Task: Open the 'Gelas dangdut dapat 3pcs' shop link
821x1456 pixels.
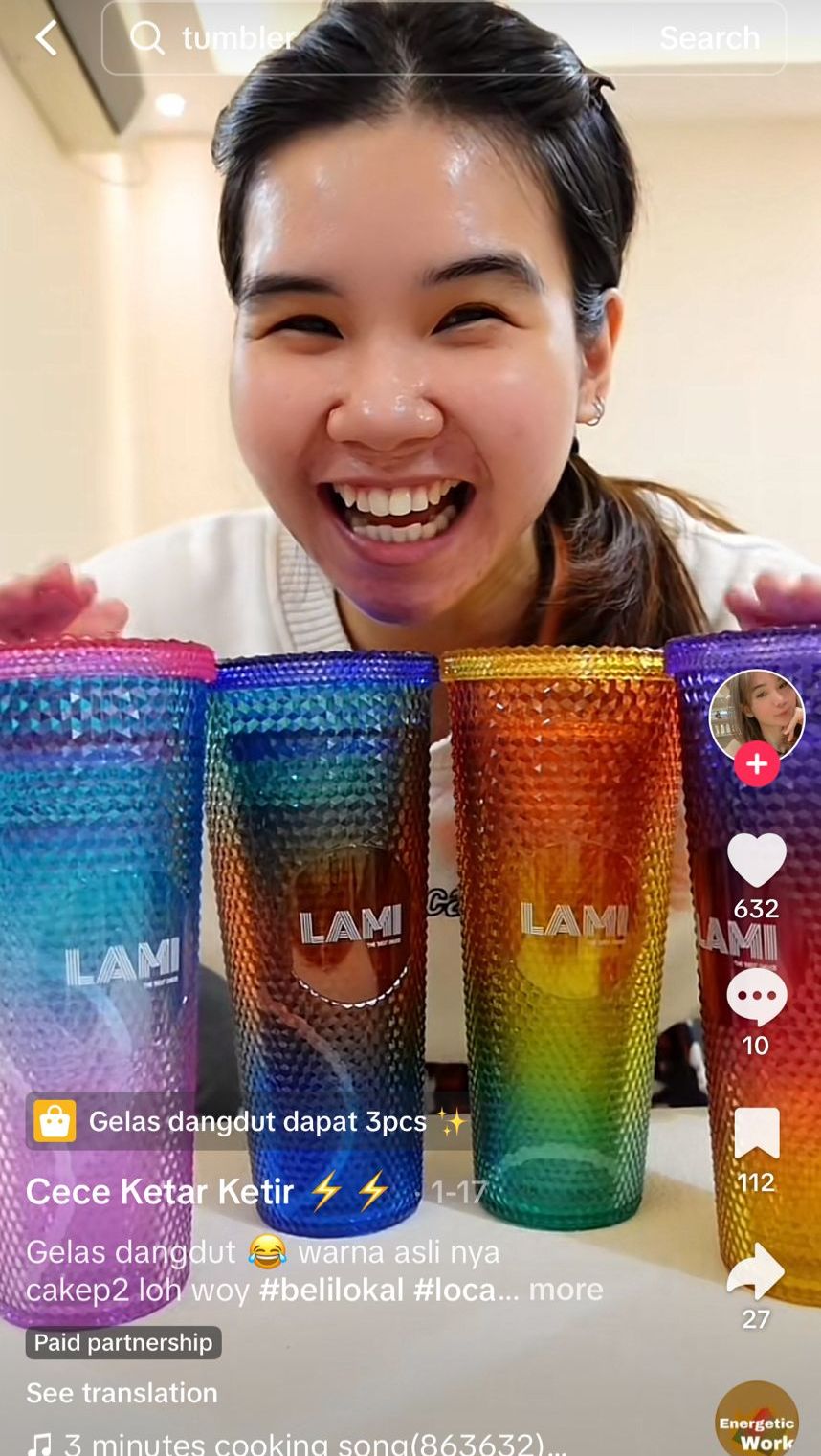Action: [258, 1121]
